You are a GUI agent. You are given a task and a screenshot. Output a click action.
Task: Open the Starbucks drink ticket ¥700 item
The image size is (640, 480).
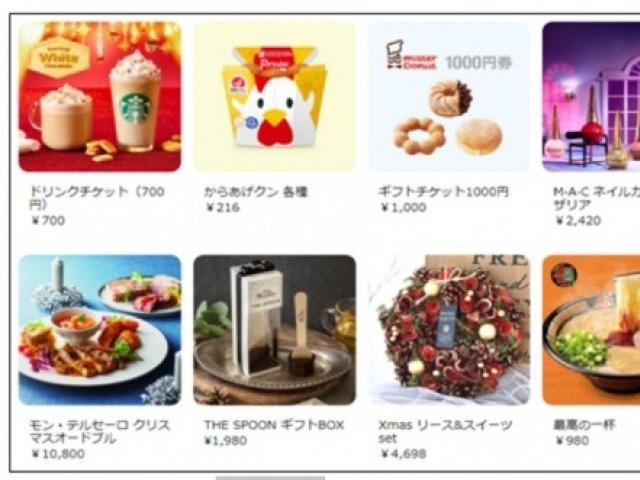click(x=99, y=97)
